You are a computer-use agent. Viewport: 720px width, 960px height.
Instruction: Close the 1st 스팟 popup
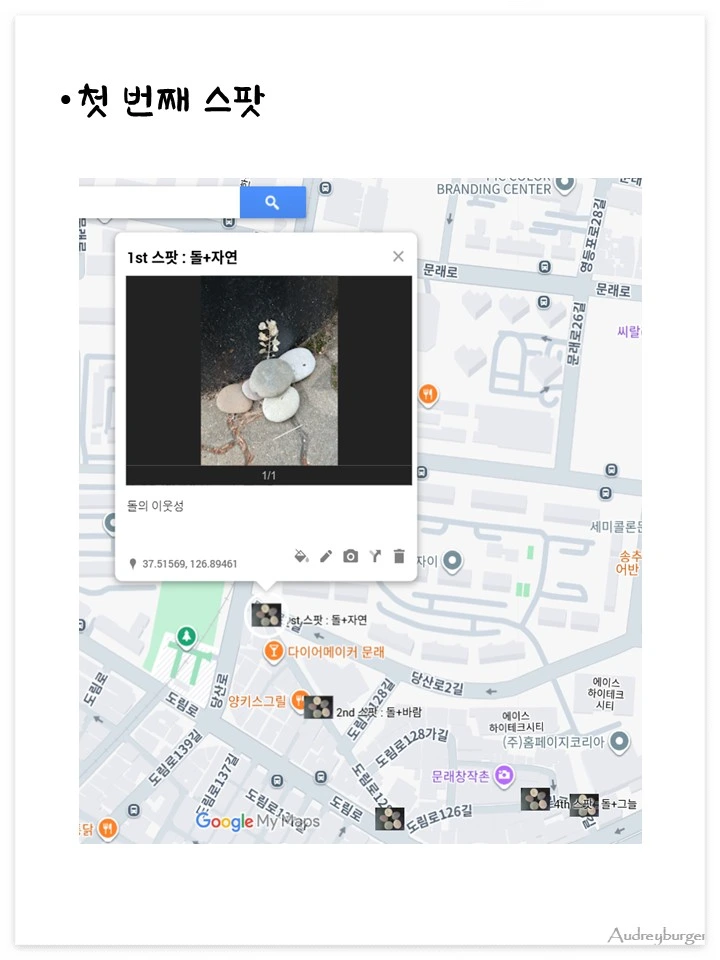[398, 256]
